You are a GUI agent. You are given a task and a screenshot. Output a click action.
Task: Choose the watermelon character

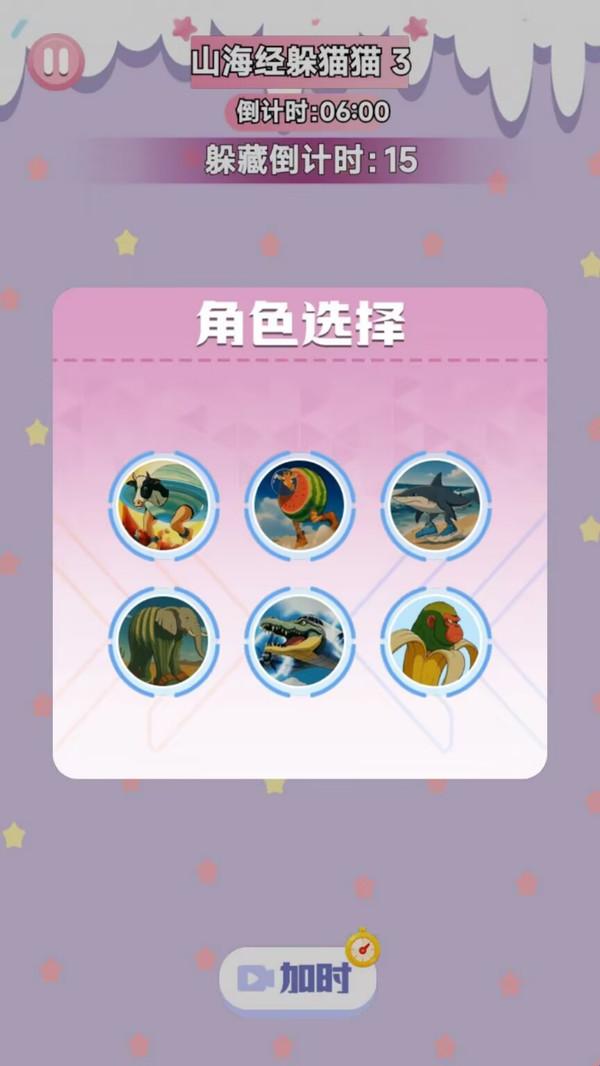[x=300, y=506]
